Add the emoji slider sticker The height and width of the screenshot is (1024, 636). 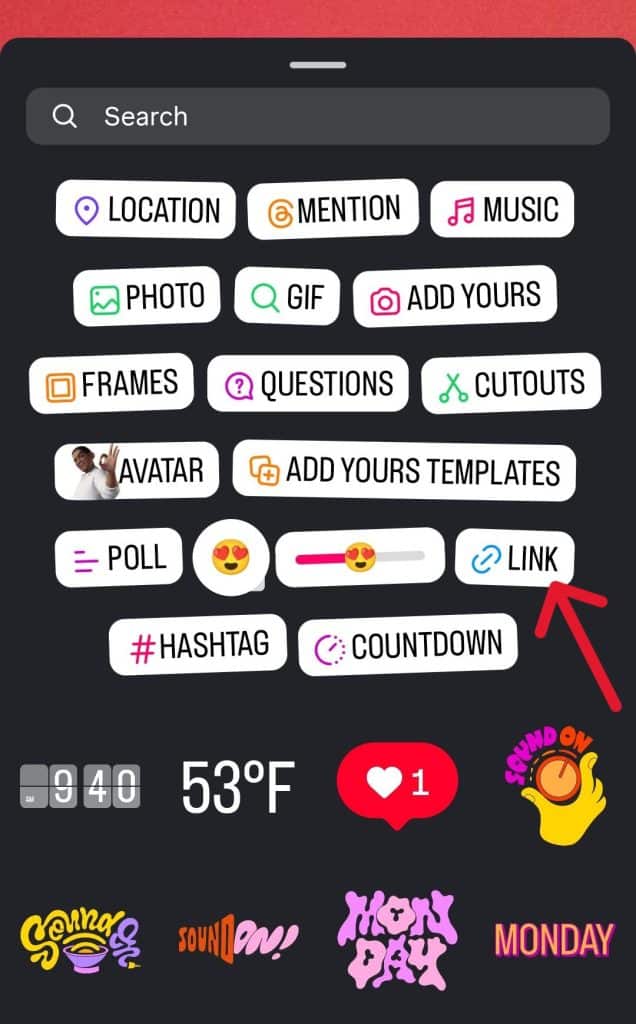tap(360, 557)
